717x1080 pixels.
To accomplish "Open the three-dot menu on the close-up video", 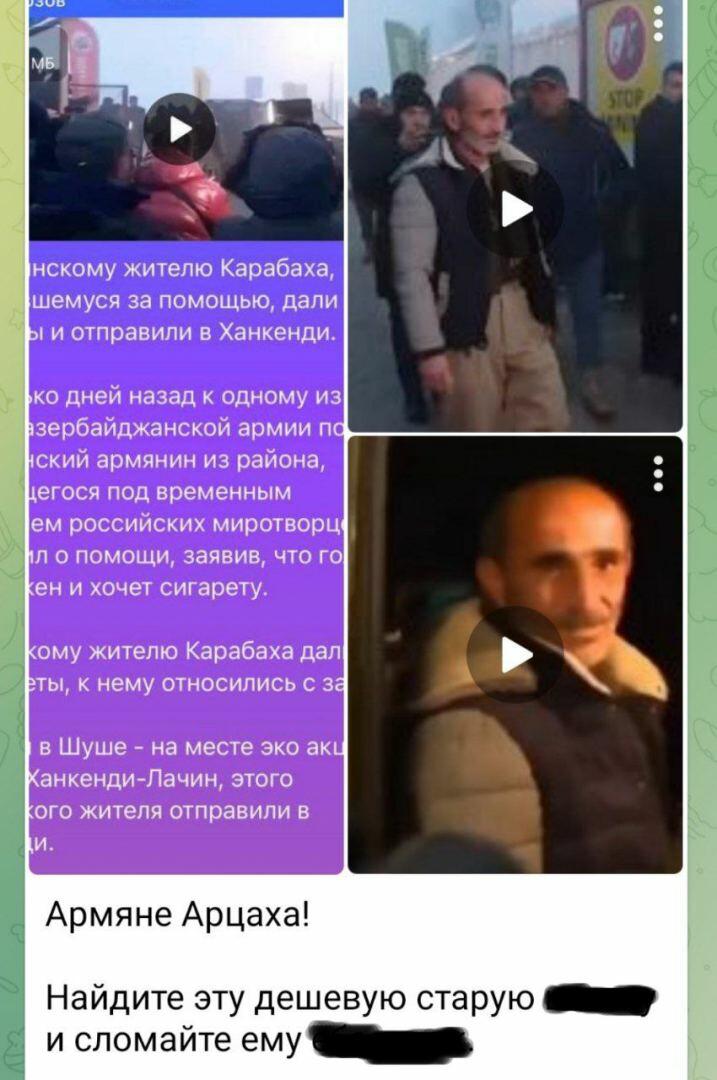I will (658, 473).
